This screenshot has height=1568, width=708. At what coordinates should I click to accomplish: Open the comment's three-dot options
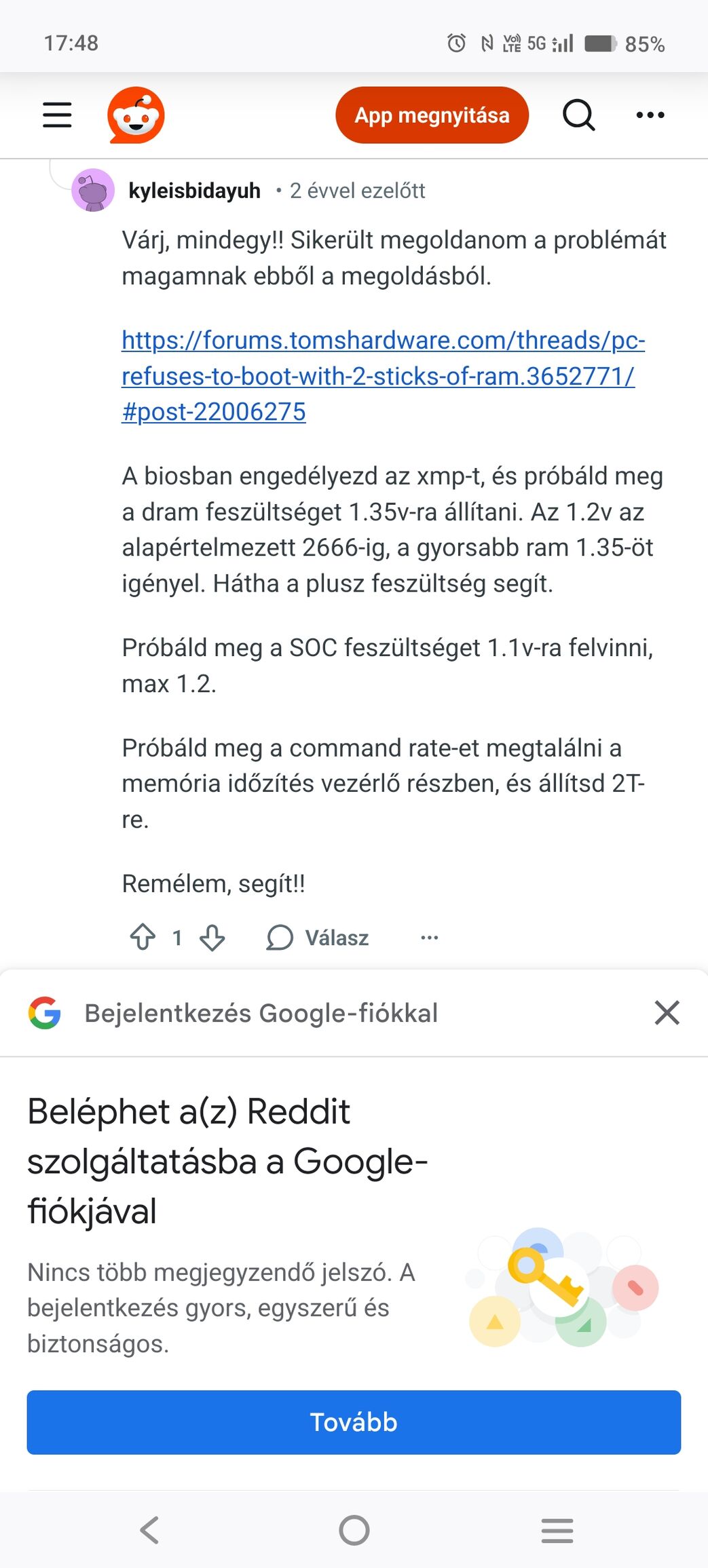[429, 937]
